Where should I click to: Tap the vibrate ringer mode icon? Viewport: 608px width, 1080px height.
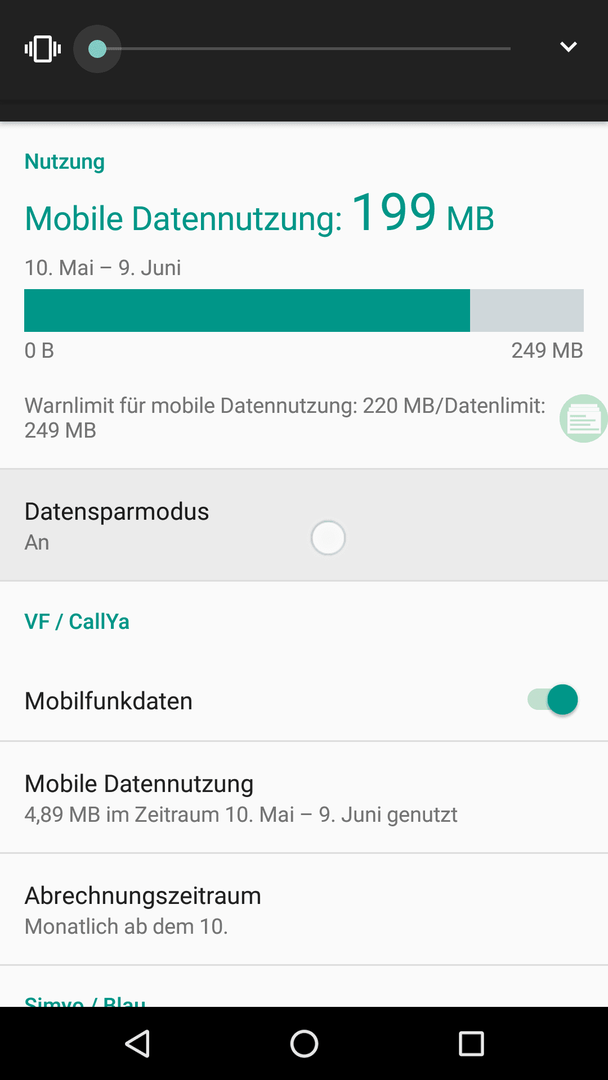point(43,49)
